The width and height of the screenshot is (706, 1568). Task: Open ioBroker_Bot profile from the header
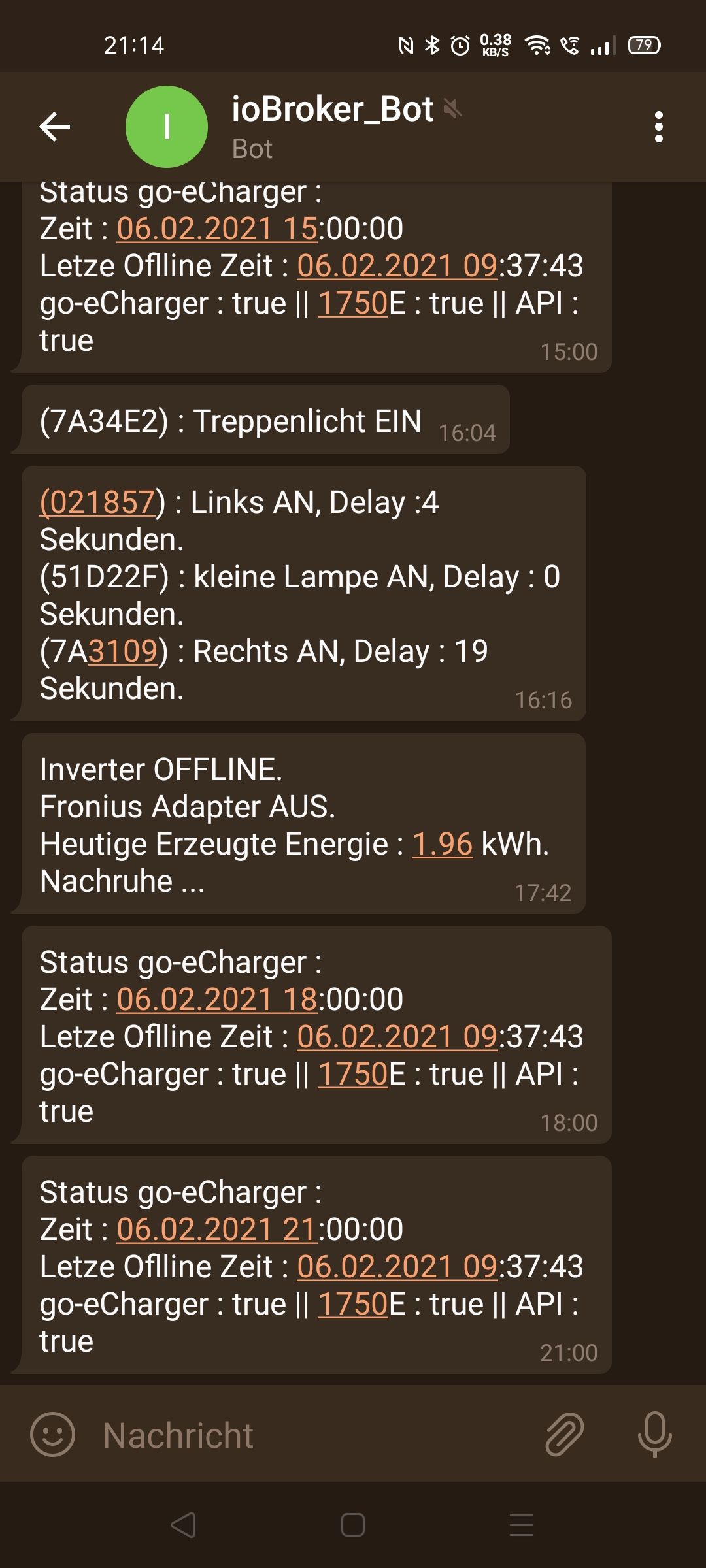tap(332, 126)
